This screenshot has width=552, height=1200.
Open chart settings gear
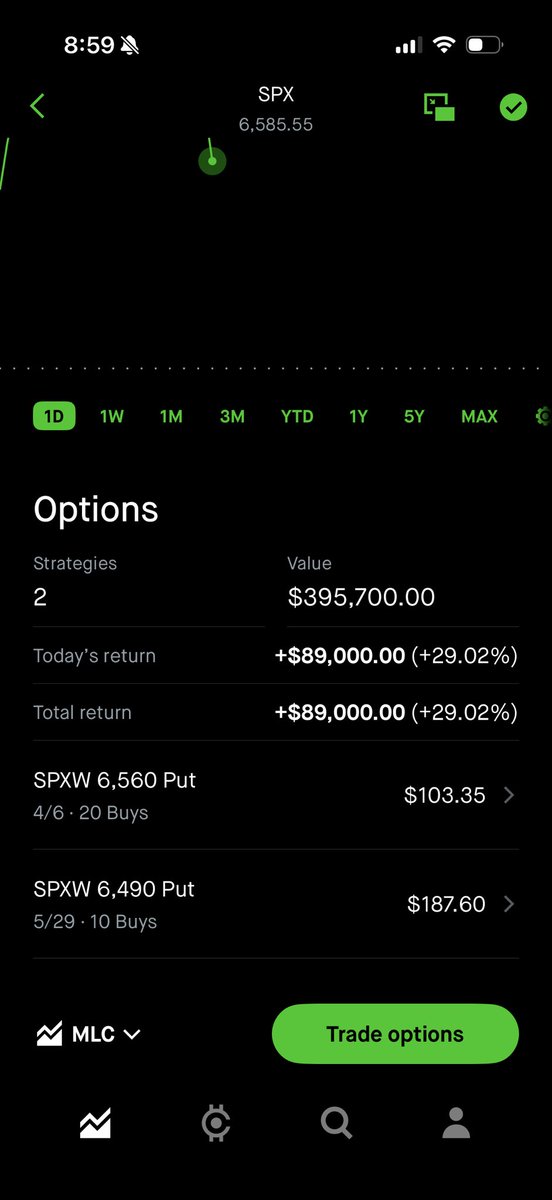point(543,416)
